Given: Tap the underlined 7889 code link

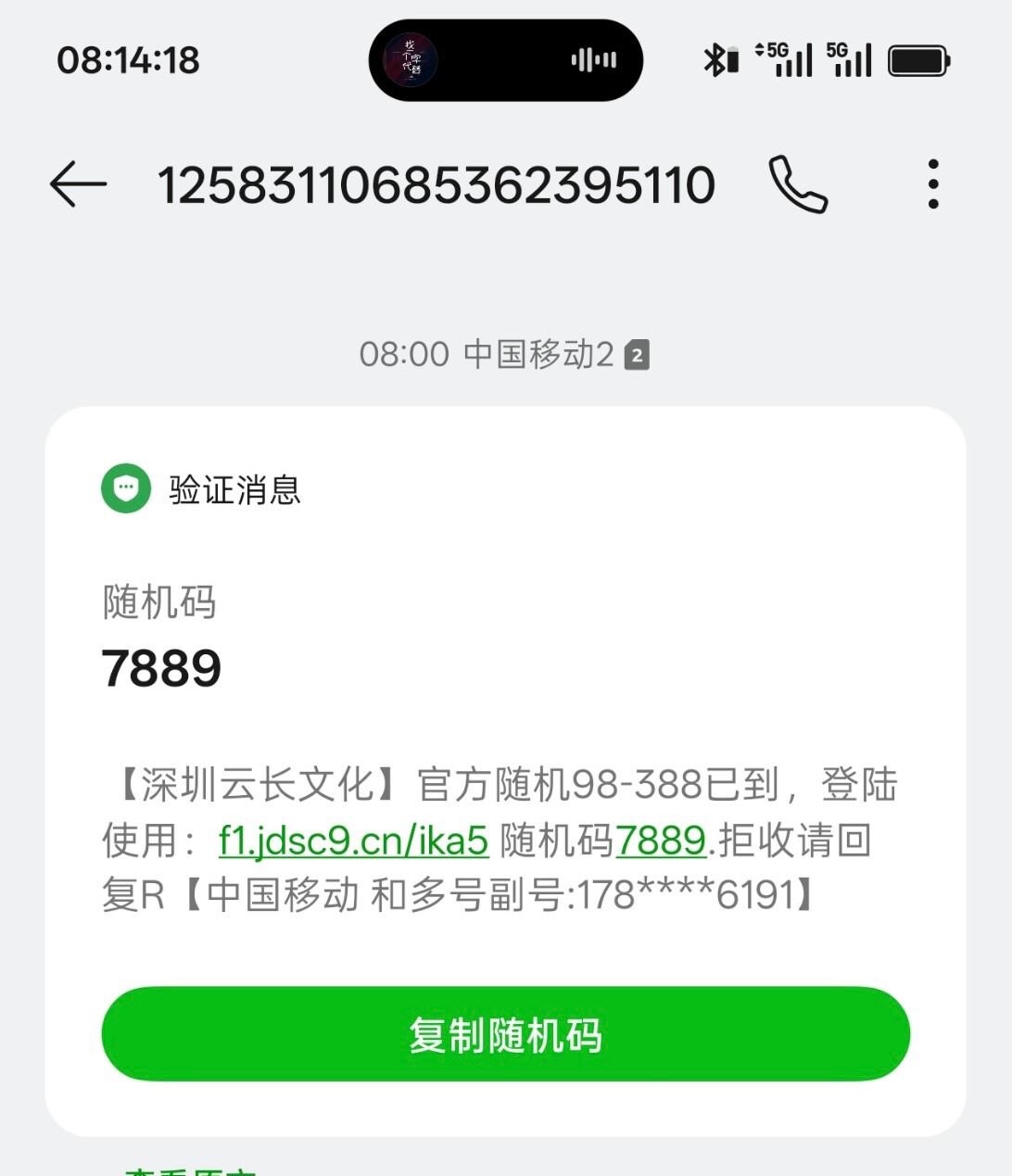Looking at the screenshot, I should 661,841.
